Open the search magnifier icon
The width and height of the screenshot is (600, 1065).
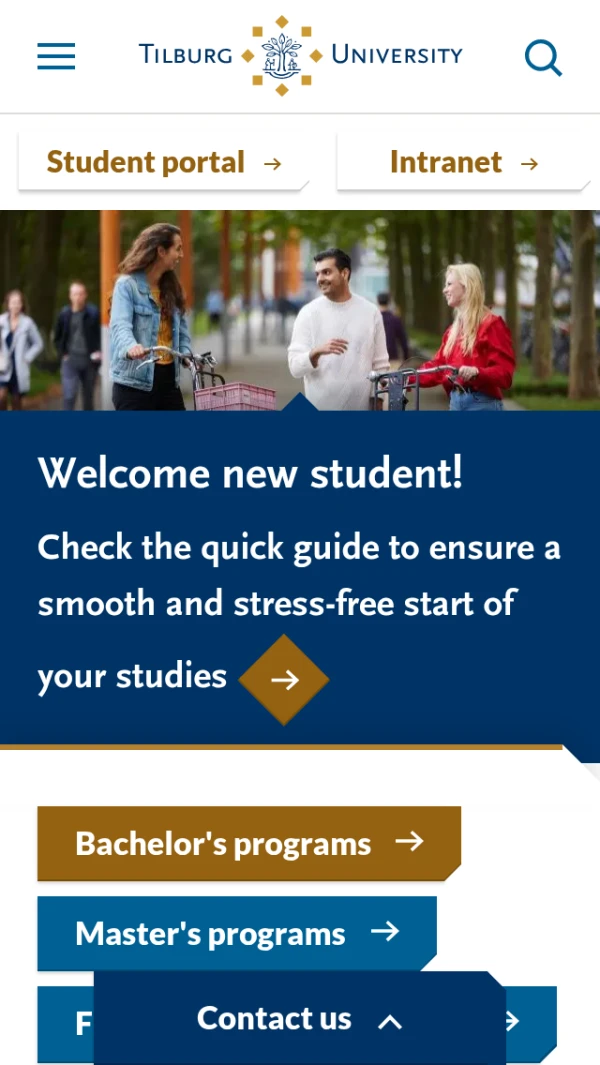point(543,57)
